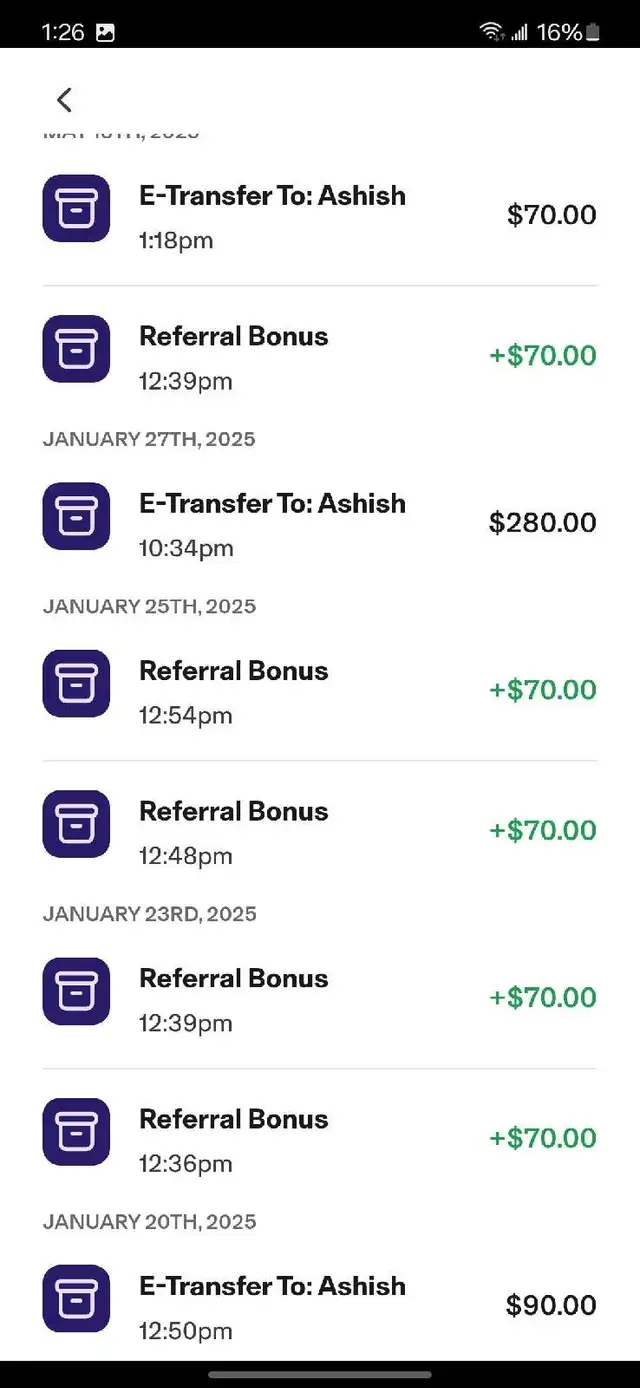
Task: View the Referral Bonus from 12:48pm
Action: coord(320,830)
